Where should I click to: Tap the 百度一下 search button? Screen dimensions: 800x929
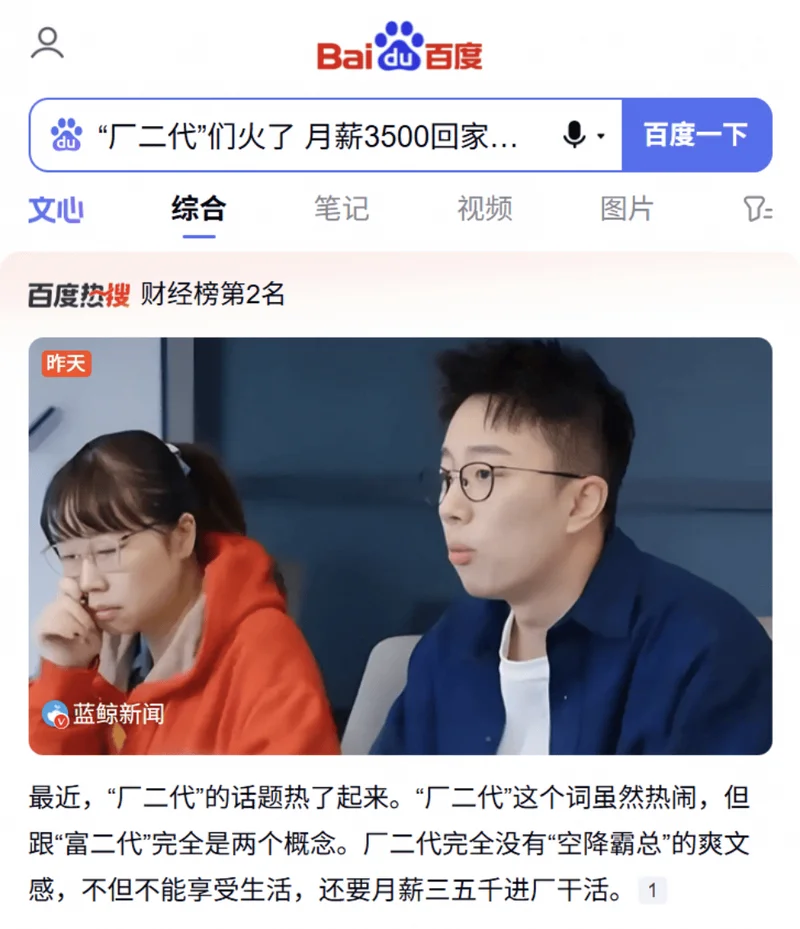coord(696,135)
